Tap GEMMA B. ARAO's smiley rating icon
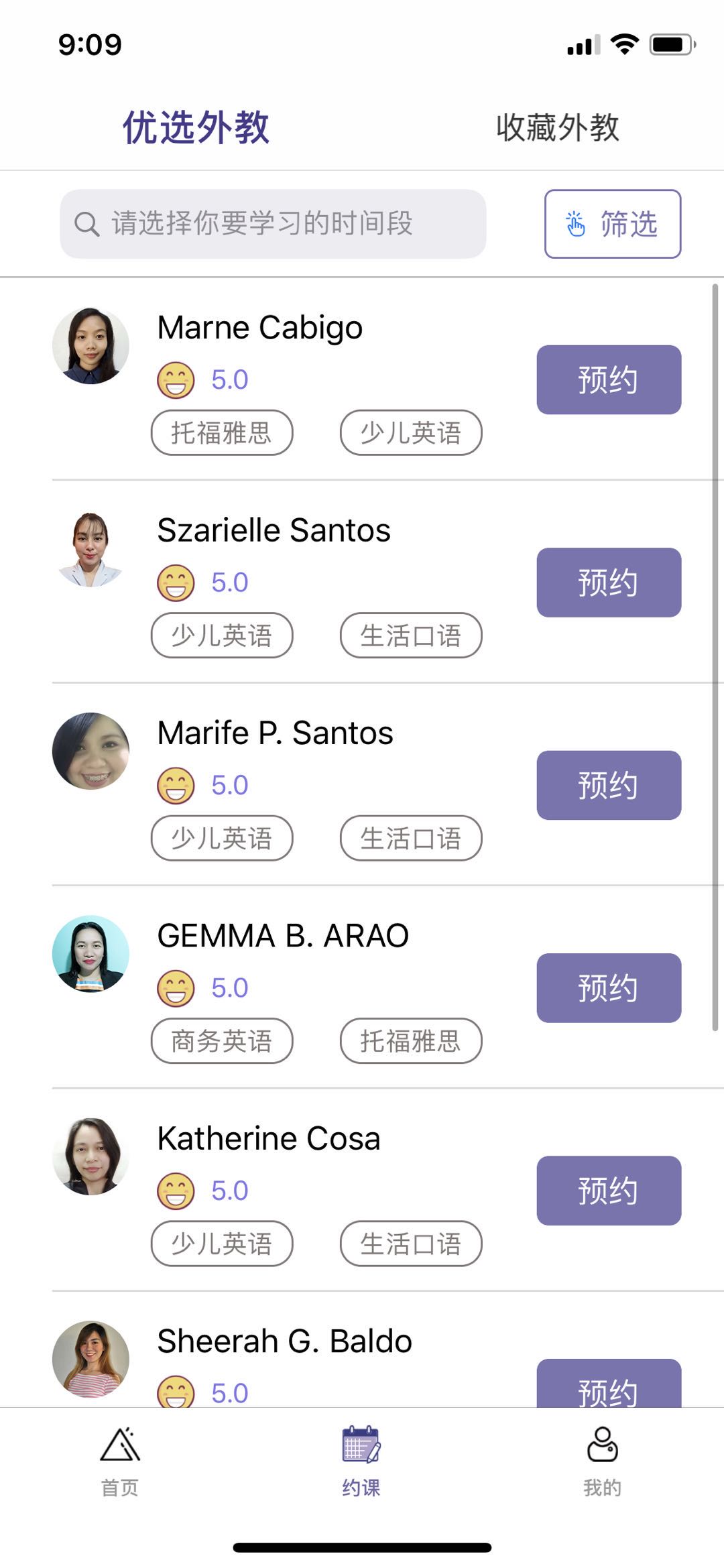The width and height of the screenshot is (724, 1568). point(176,986)
